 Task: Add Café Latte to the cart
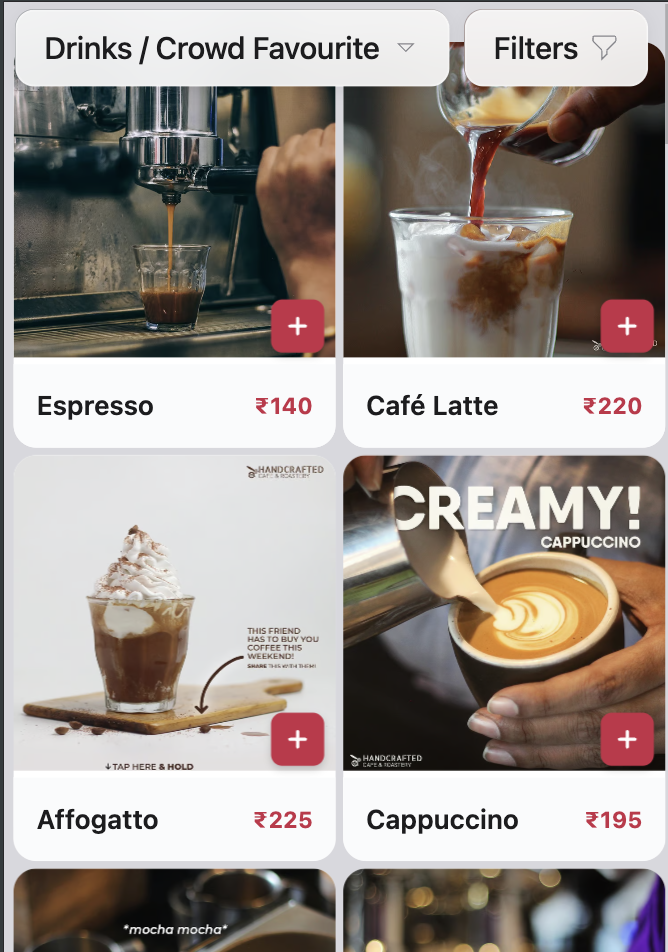[627, 326]
